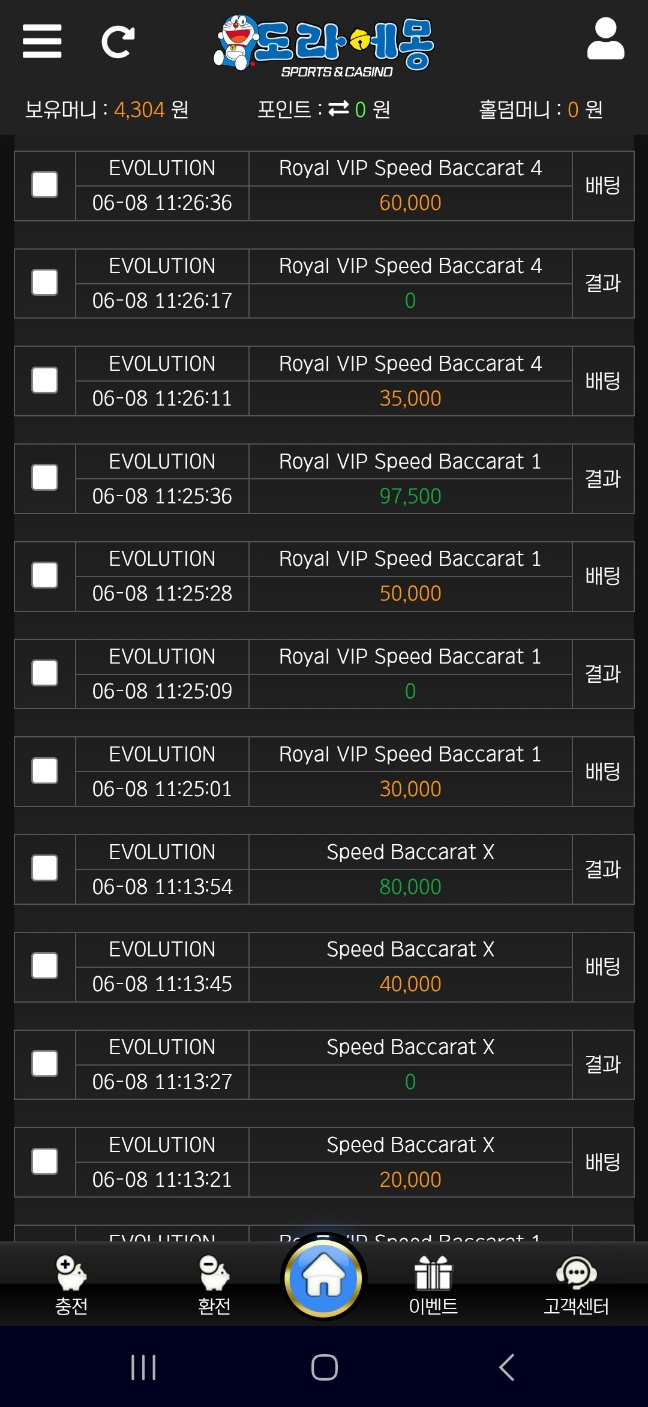Screen dimensions: 648x1407
Task: Select checkbox for 06-08 11:25:28 entry
Action: point(45,575)
